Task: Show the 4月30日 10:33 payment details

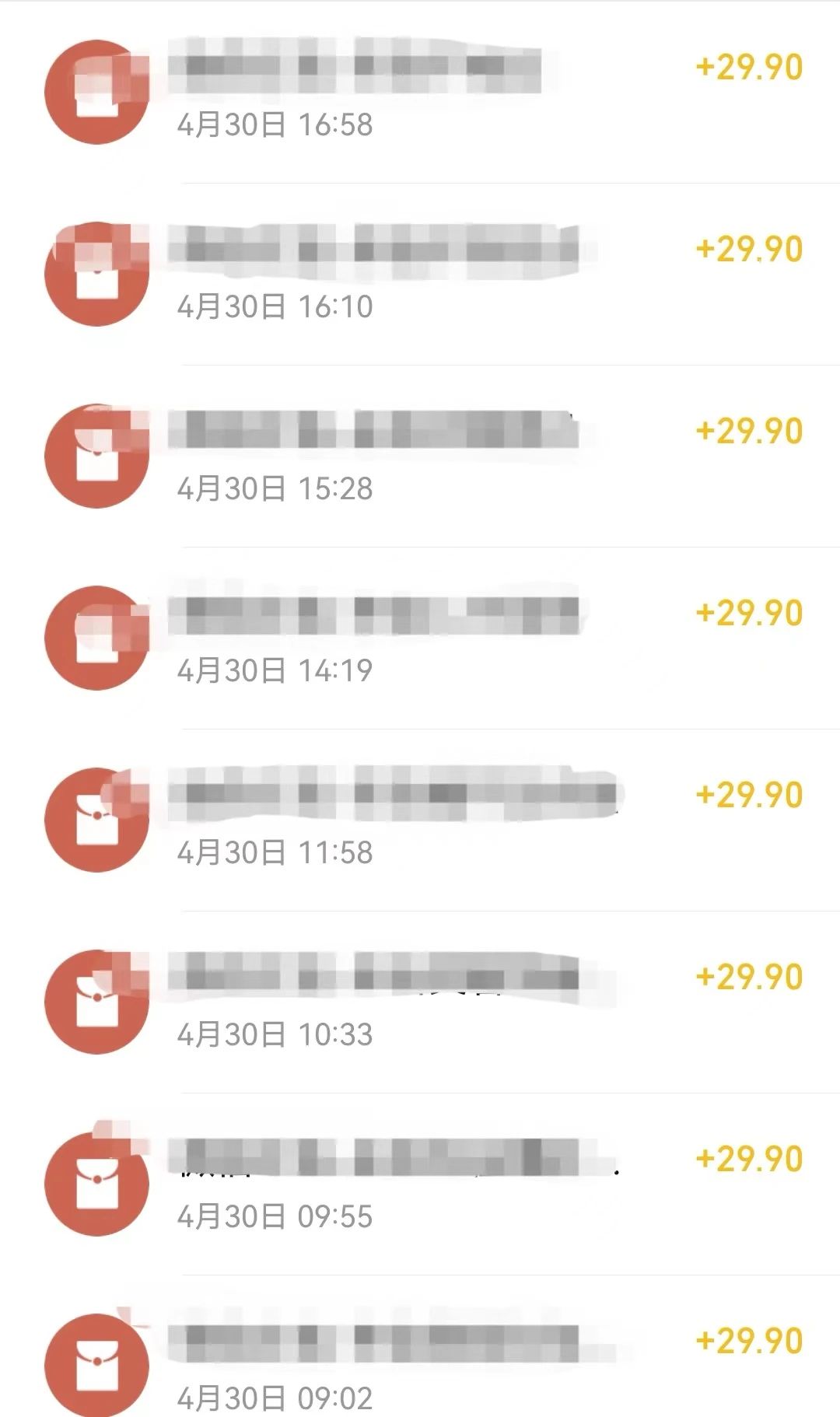Action: [x=420, y=1003]
